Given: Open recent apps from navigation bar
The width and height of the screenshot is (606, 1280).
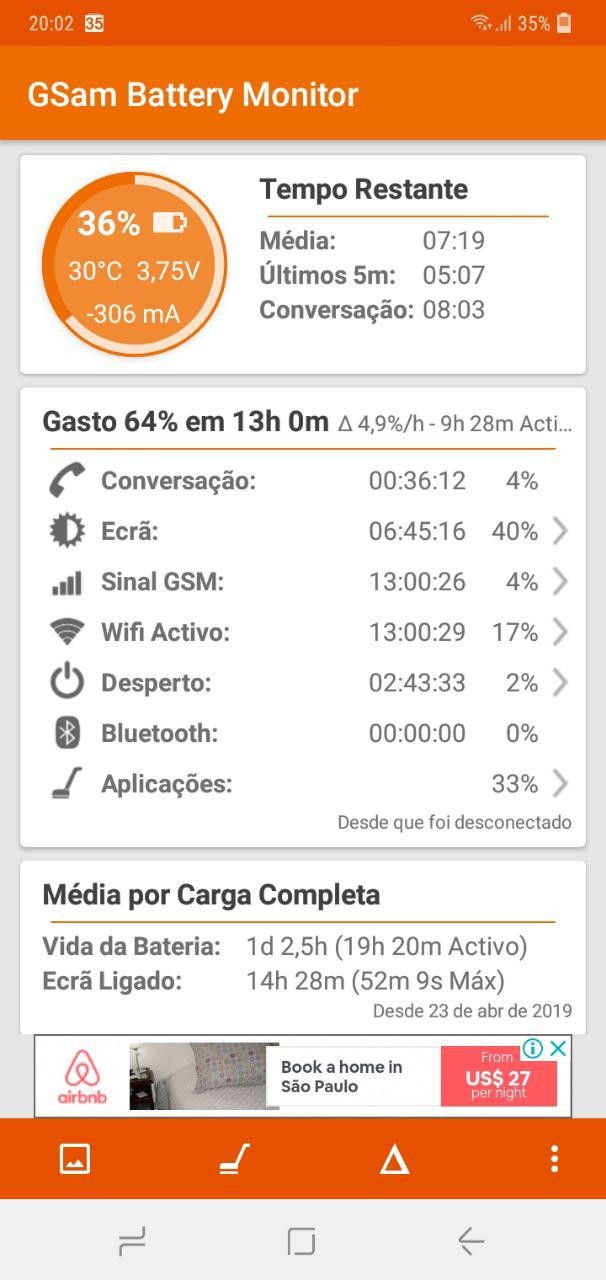Looking at the screenshot, I should [132, 1241].
